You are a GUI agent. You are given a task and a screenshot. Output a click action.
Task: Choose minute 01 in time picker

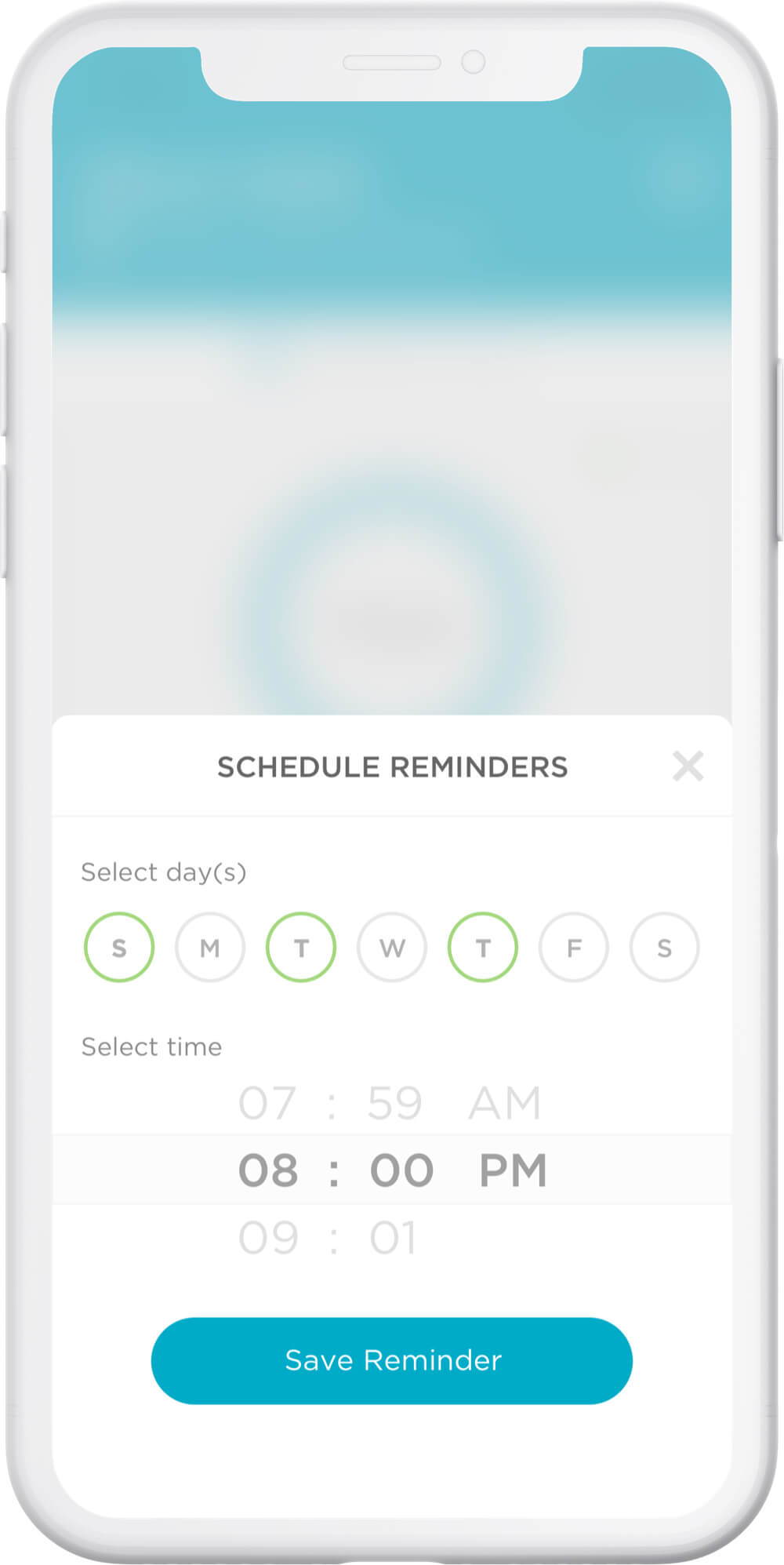[x=393, y=1238]
